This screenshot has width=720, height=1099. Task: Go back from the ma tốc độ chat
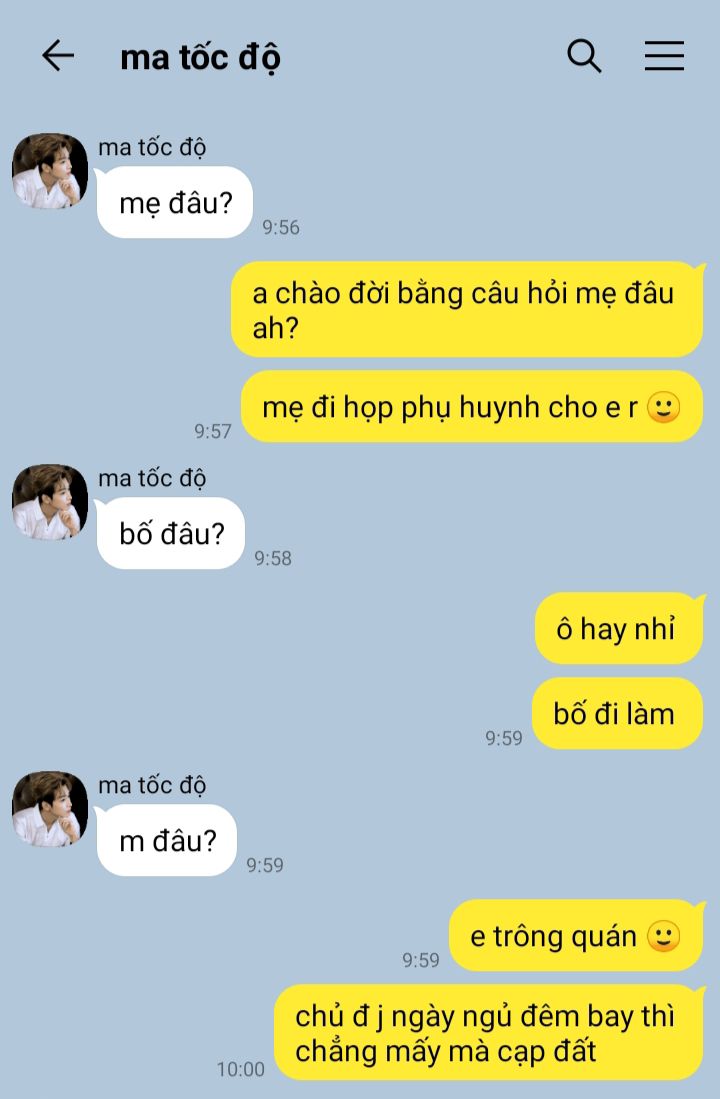click(57, 56)
